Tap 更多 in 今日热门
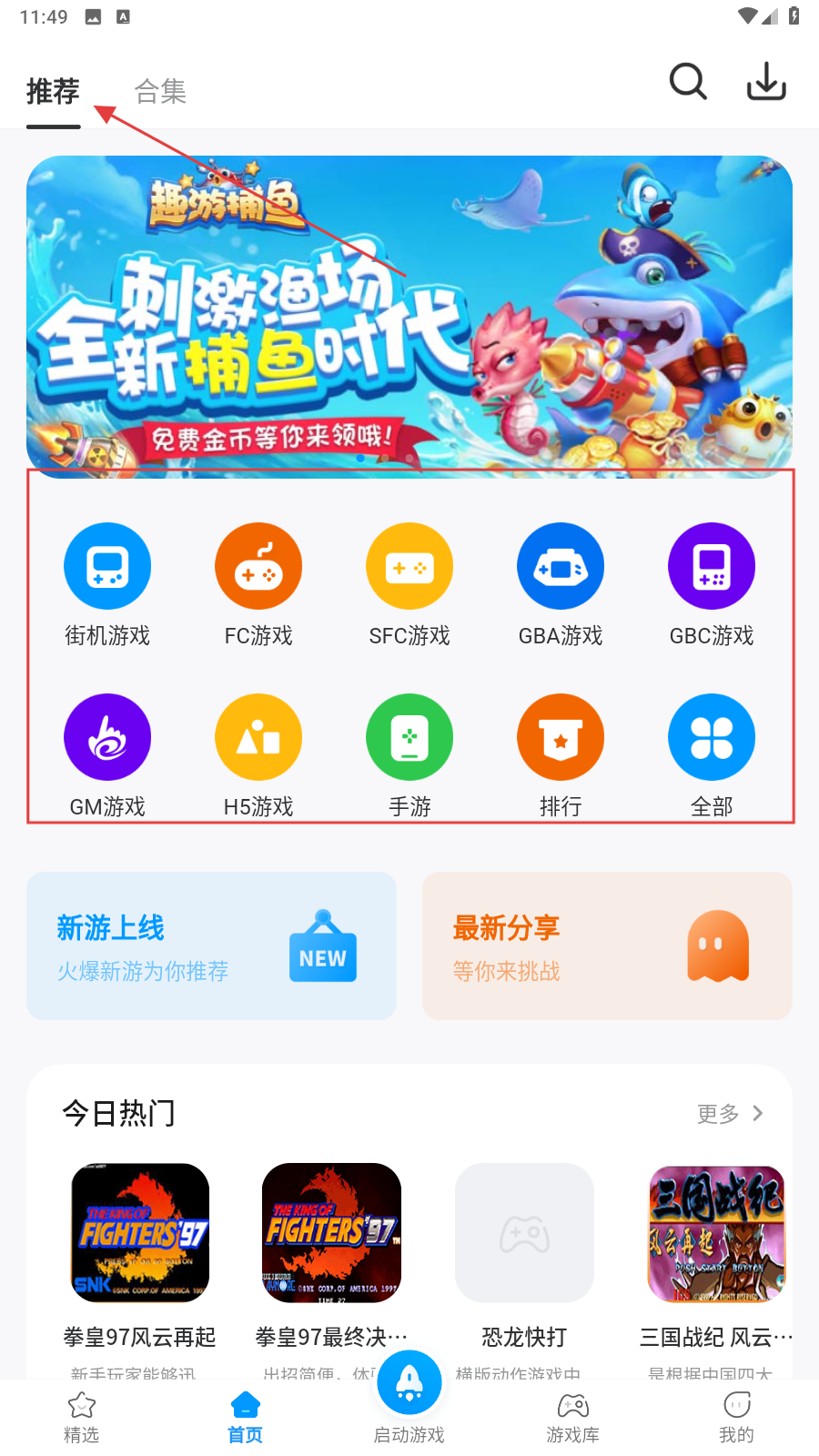 point(730,1114)
